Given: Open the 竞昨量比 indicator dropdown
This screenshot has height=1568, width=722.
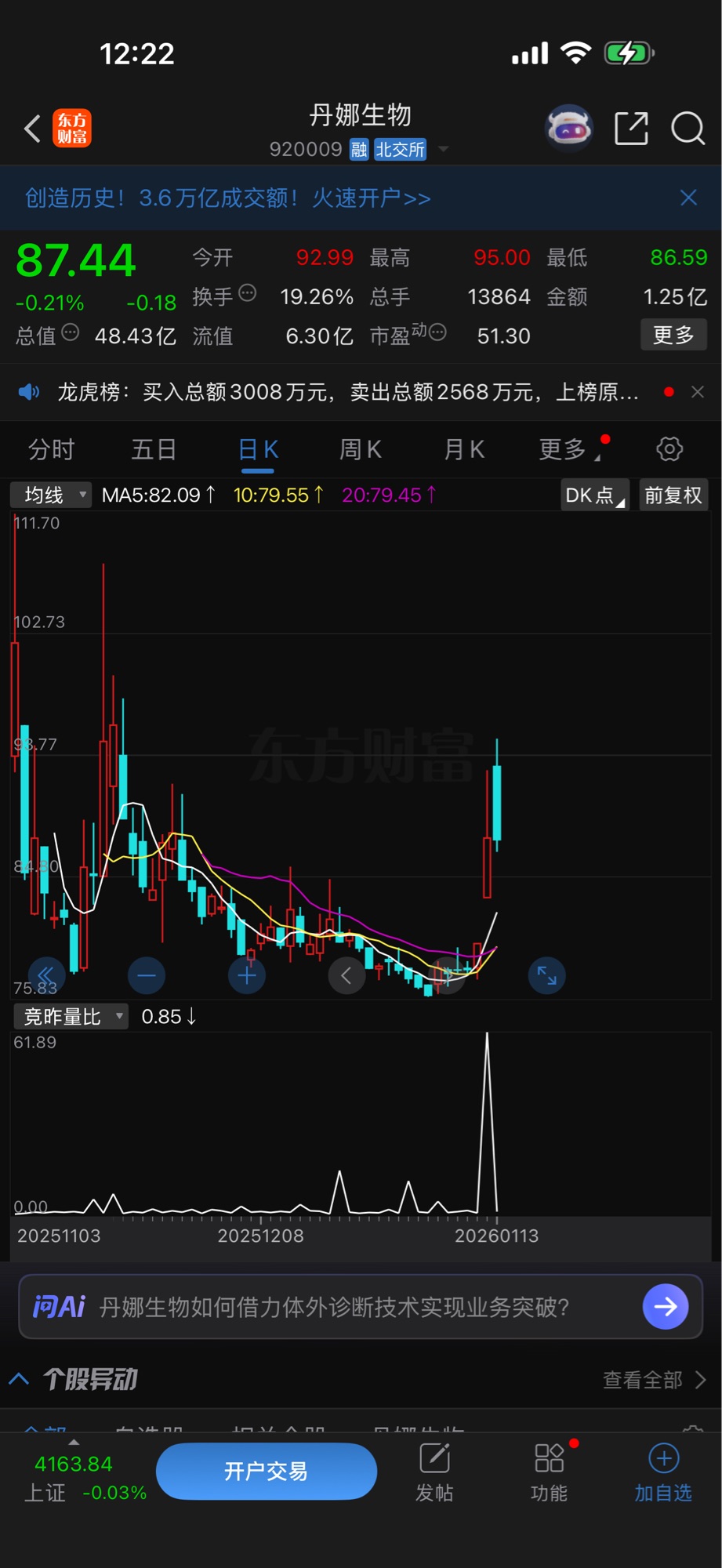Looking at the screenshot, I should pos(71,1017).
